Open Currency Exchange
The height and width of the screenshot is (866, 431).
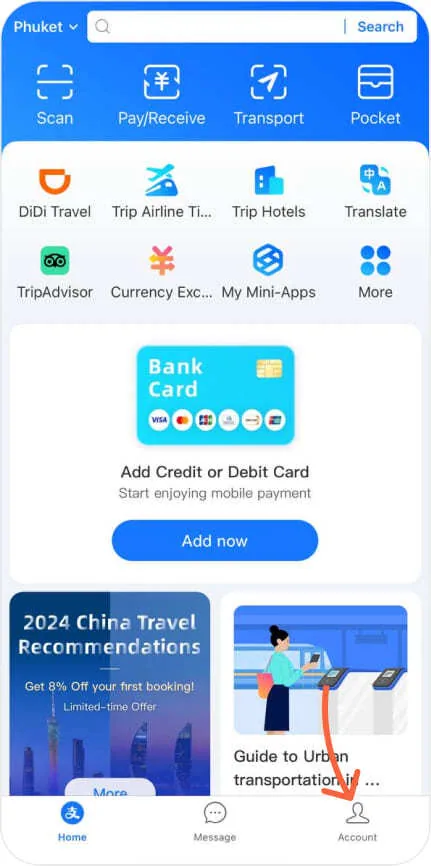click(x=161, y=272)
